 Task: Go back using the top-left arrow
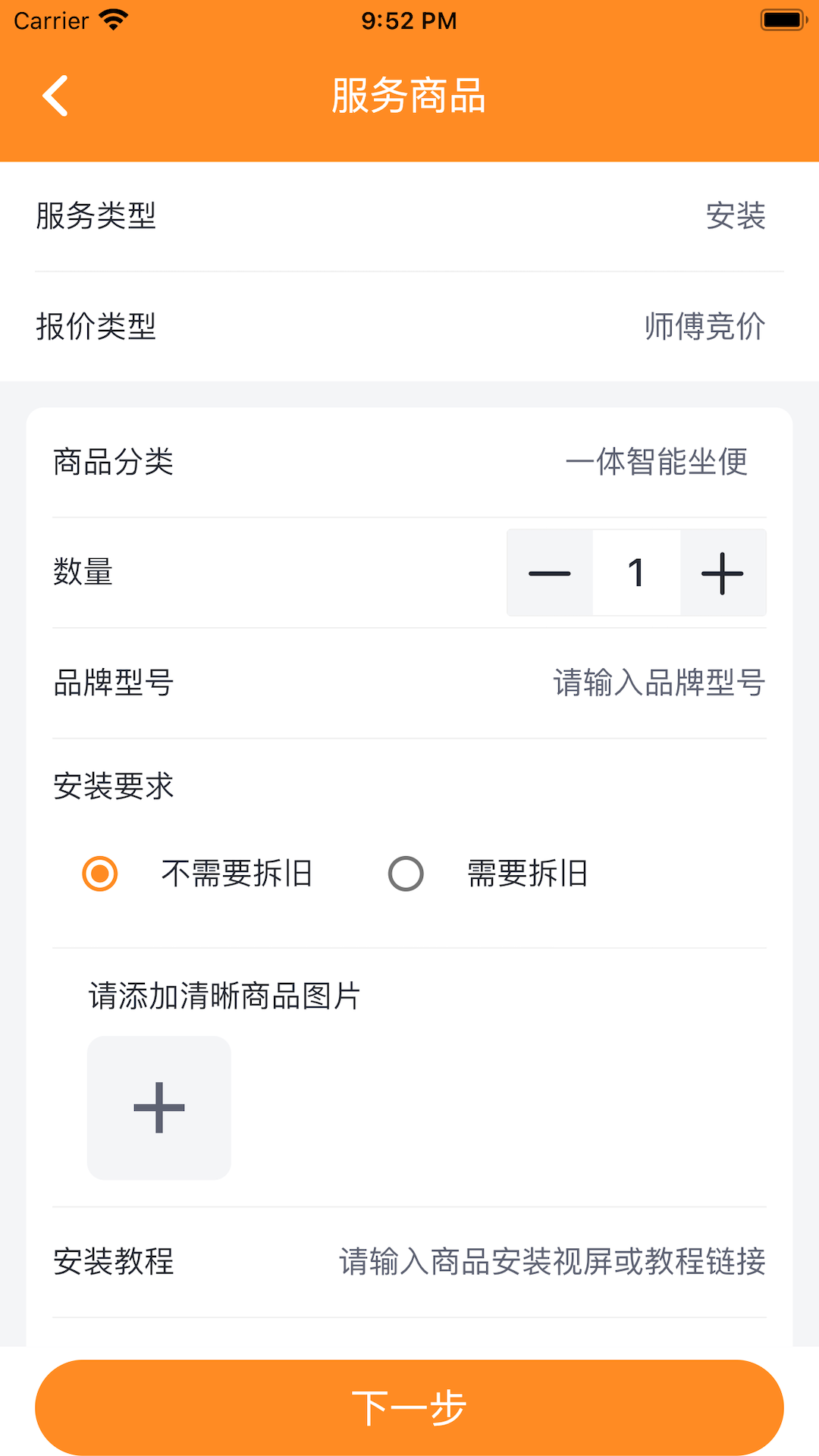point(55,96)
